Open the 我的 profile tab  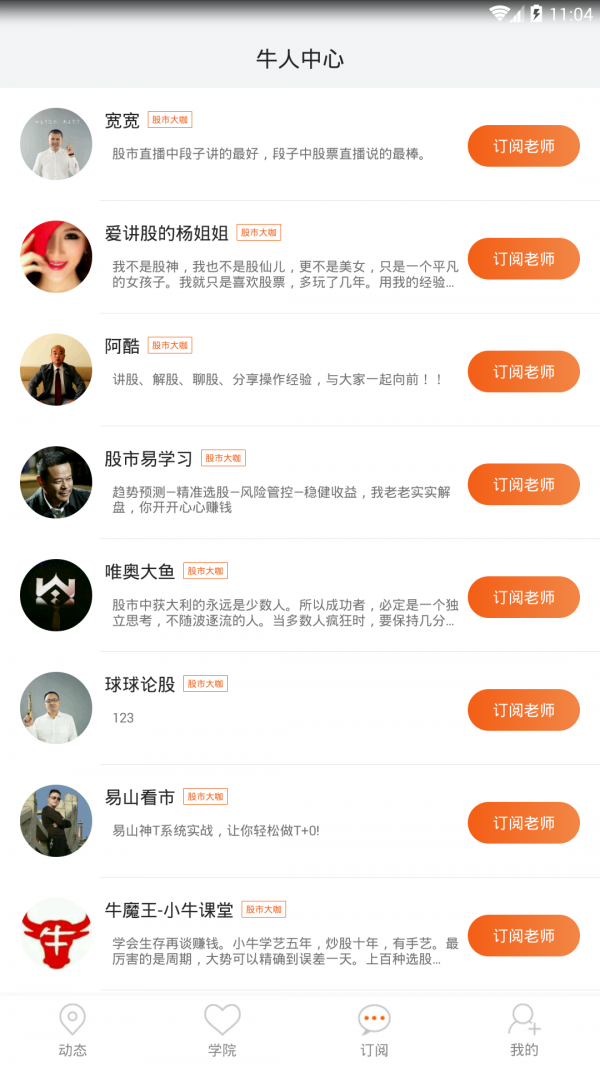[524, 1030]
